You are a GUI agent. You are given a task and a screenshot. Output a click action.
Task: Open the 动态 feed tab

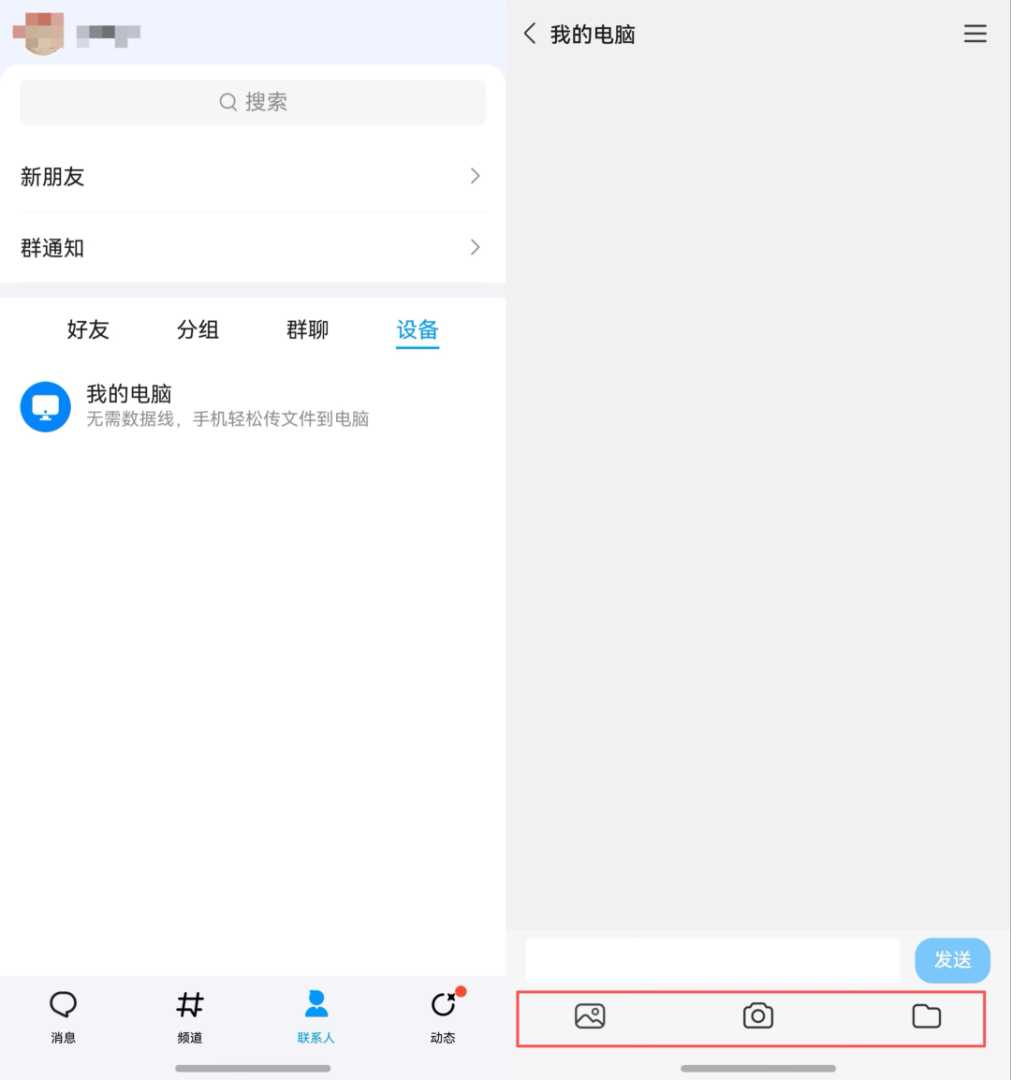pyautogui.click(x=443, y=1016)
